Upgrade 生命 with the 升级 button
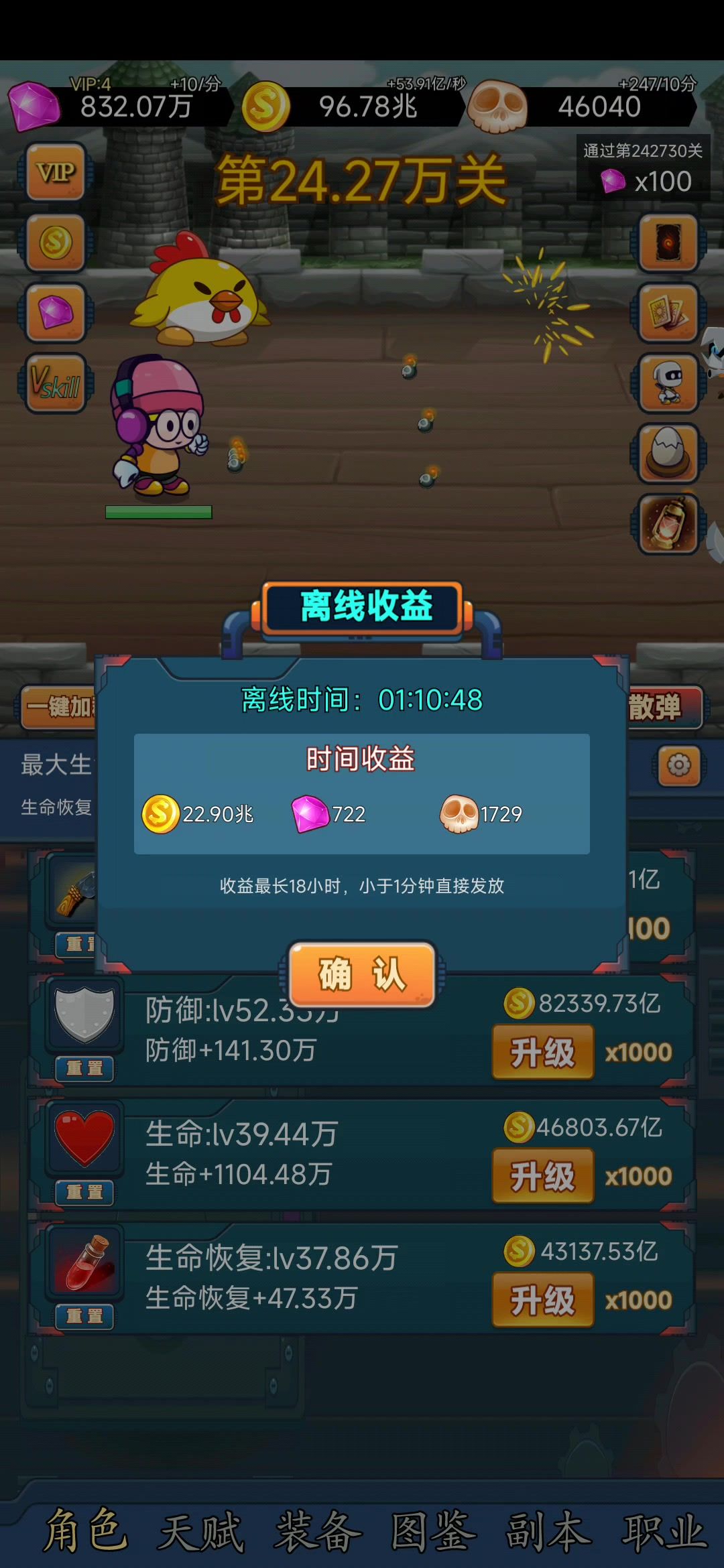Image resolution: width=724 pixels, height=1568 pixels. (x=542, y=1176)
